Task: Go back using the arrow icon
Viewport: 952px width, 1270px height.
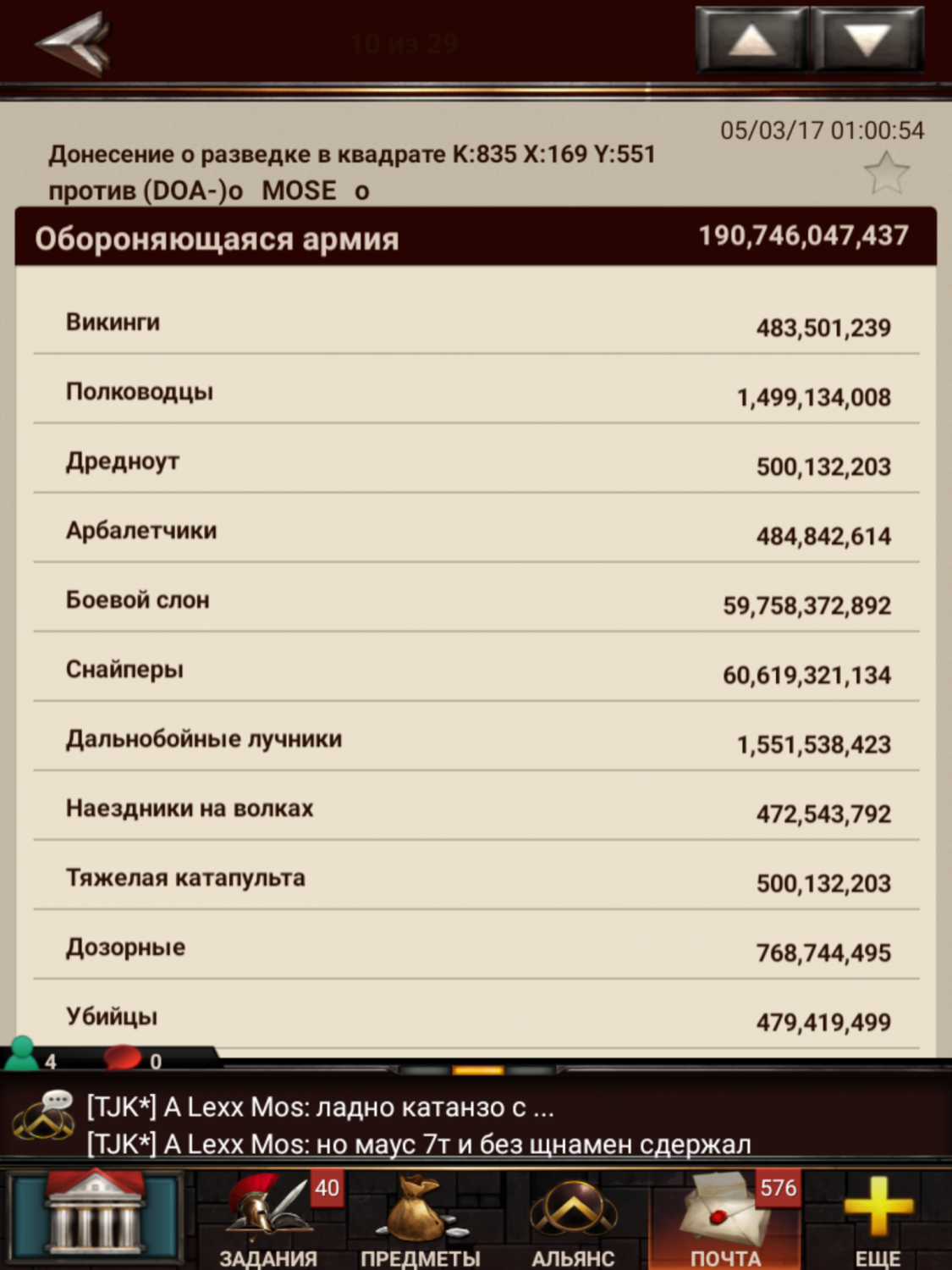Action: point(74,42)
